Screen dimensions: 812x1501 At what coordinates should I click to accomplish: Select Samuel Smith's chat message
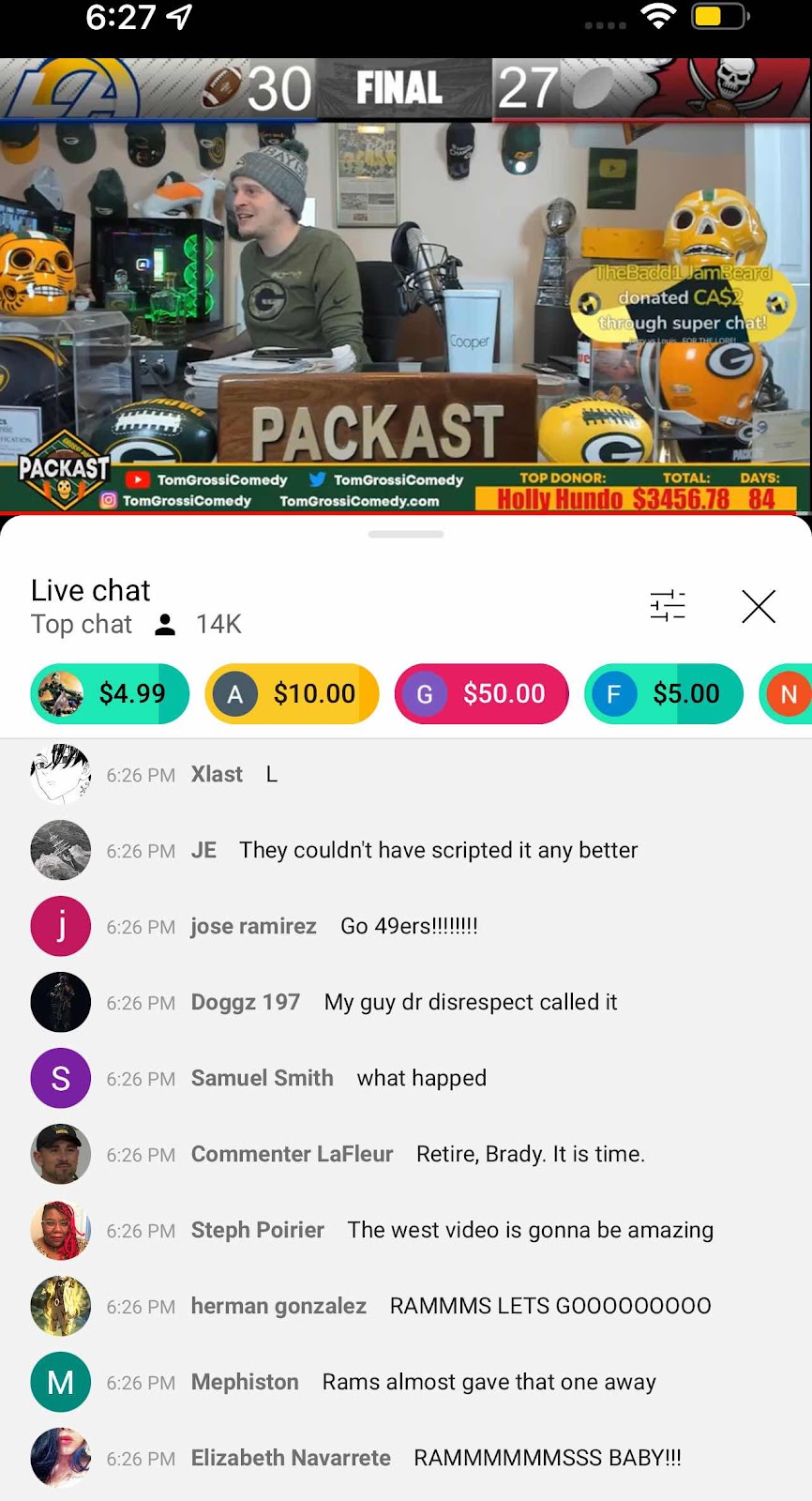338,1079
